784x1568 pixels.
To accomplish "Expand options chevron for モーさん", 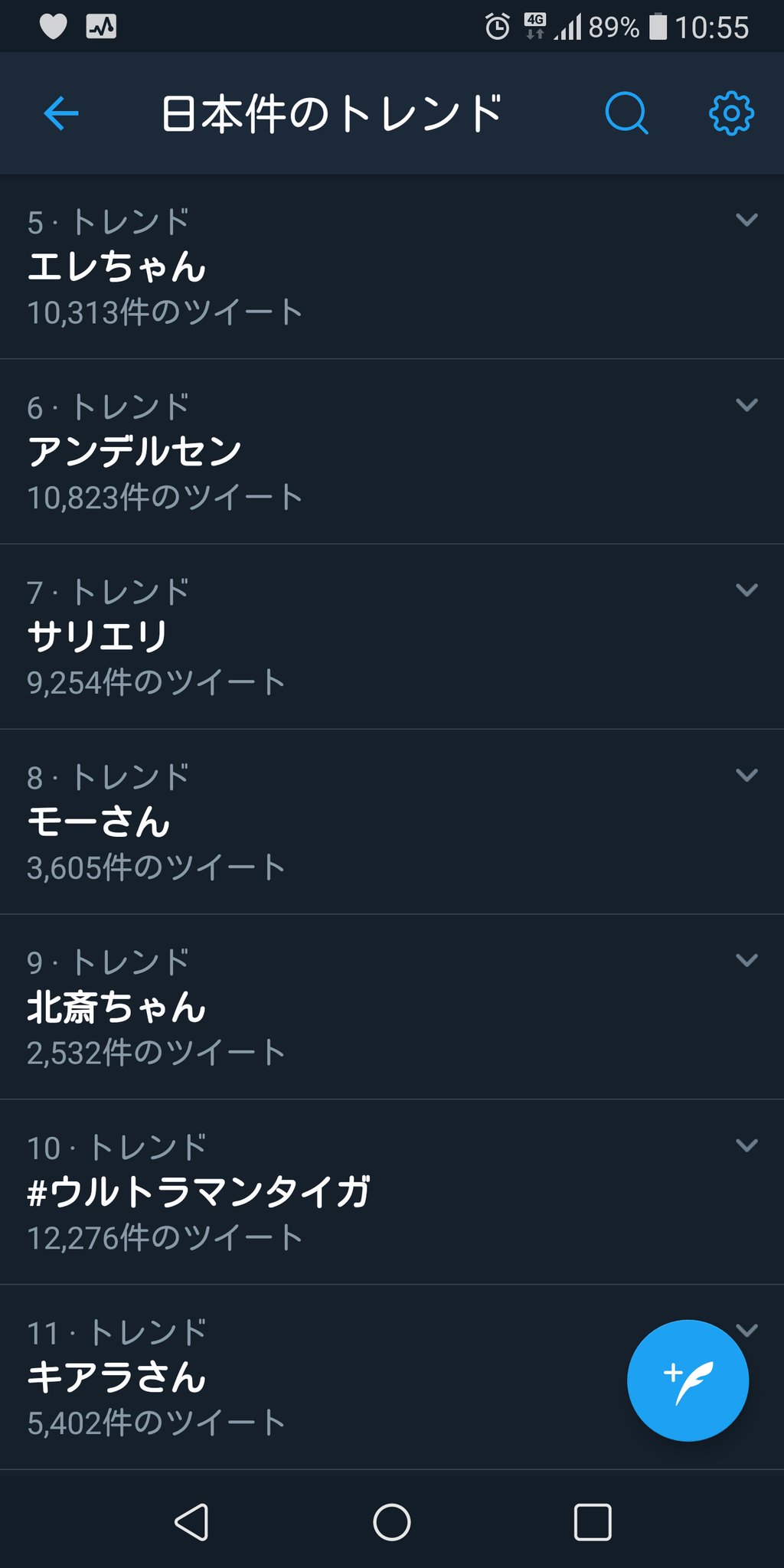I will click(x=746, y=776).
